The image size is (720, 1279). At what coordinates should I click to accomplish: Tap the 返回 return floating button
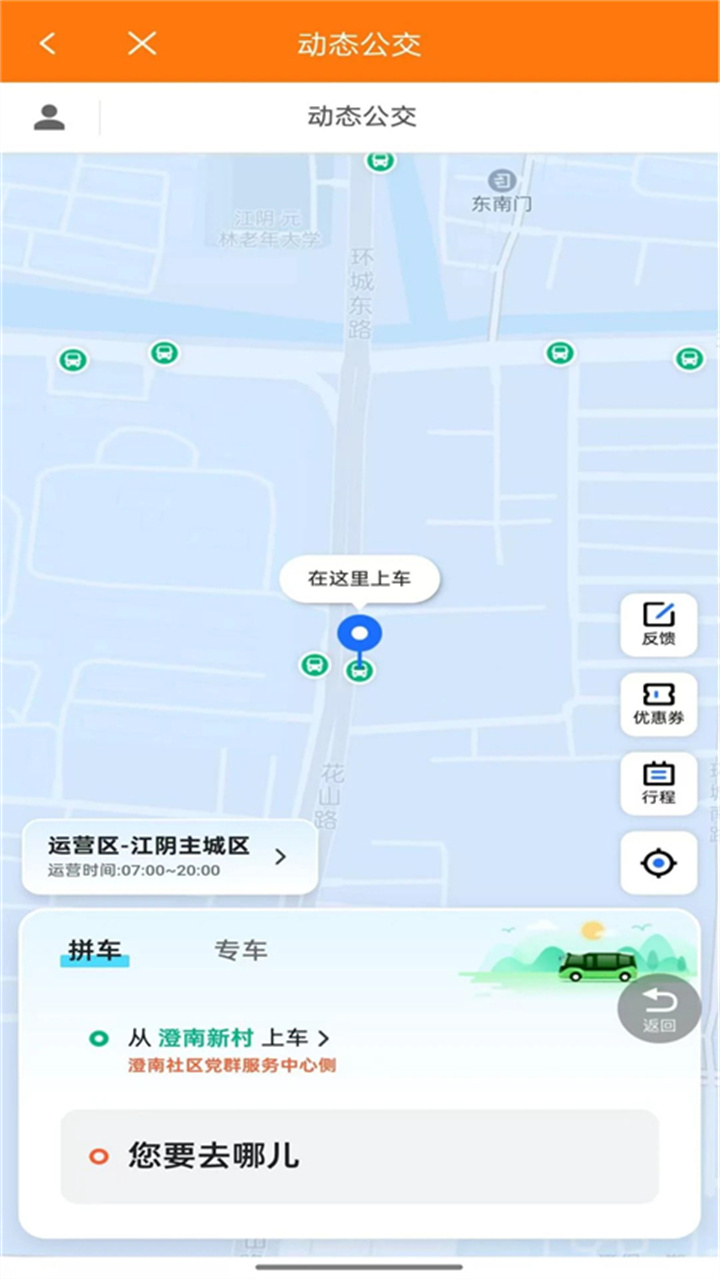tap(658, 1008)
